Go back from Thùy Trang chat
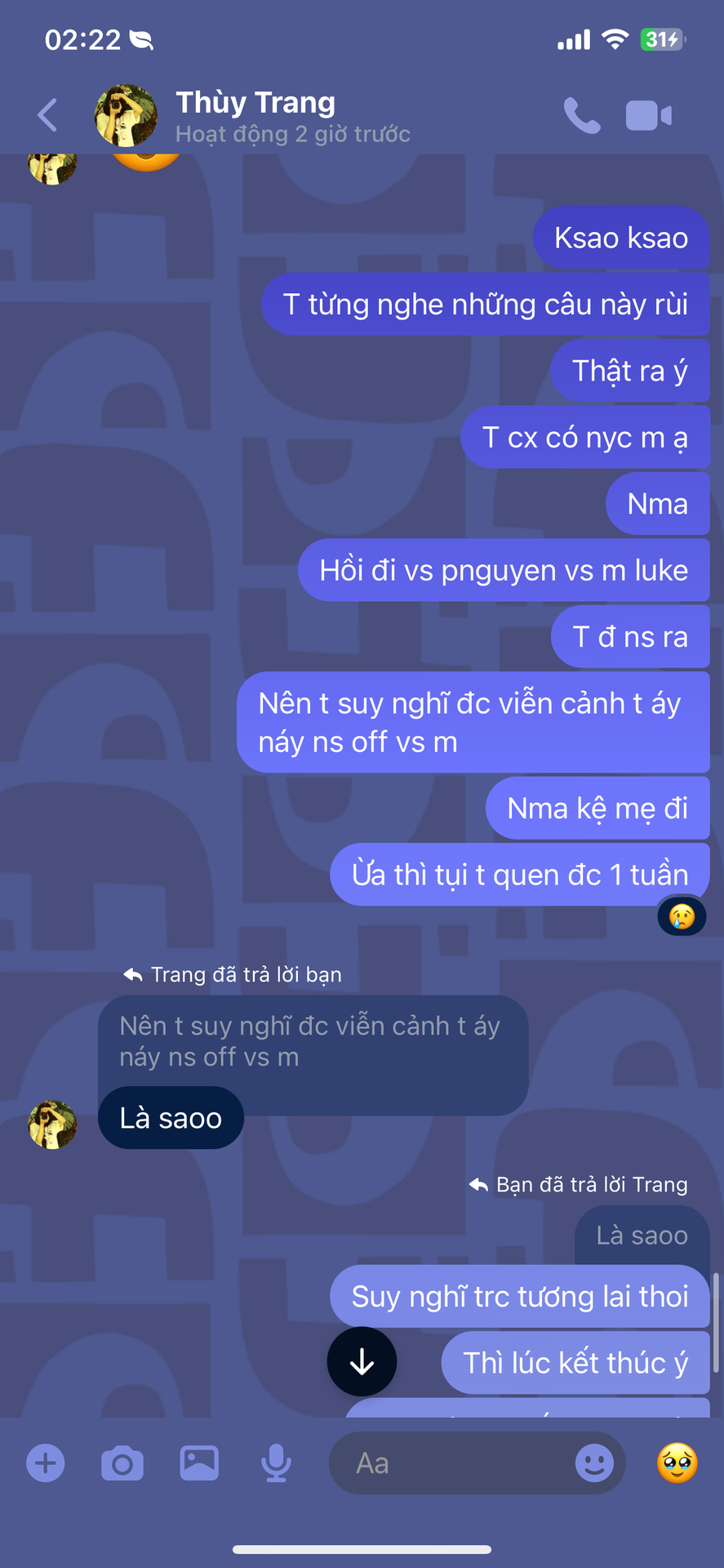The width and height of the screenshot is (724, 1568). (48, 115)
